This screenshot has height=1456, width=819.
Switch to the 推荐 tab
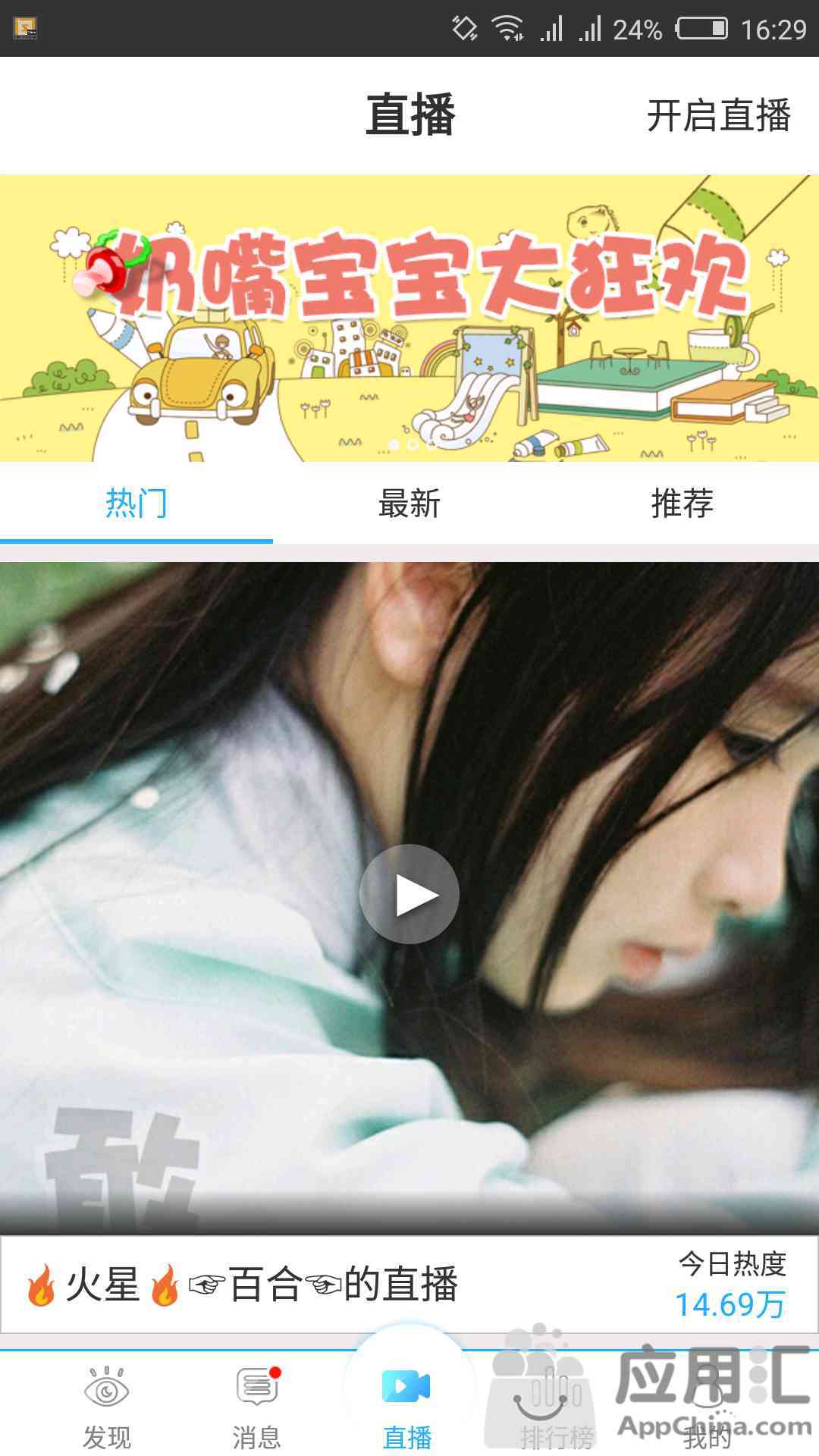pos(682,503)
